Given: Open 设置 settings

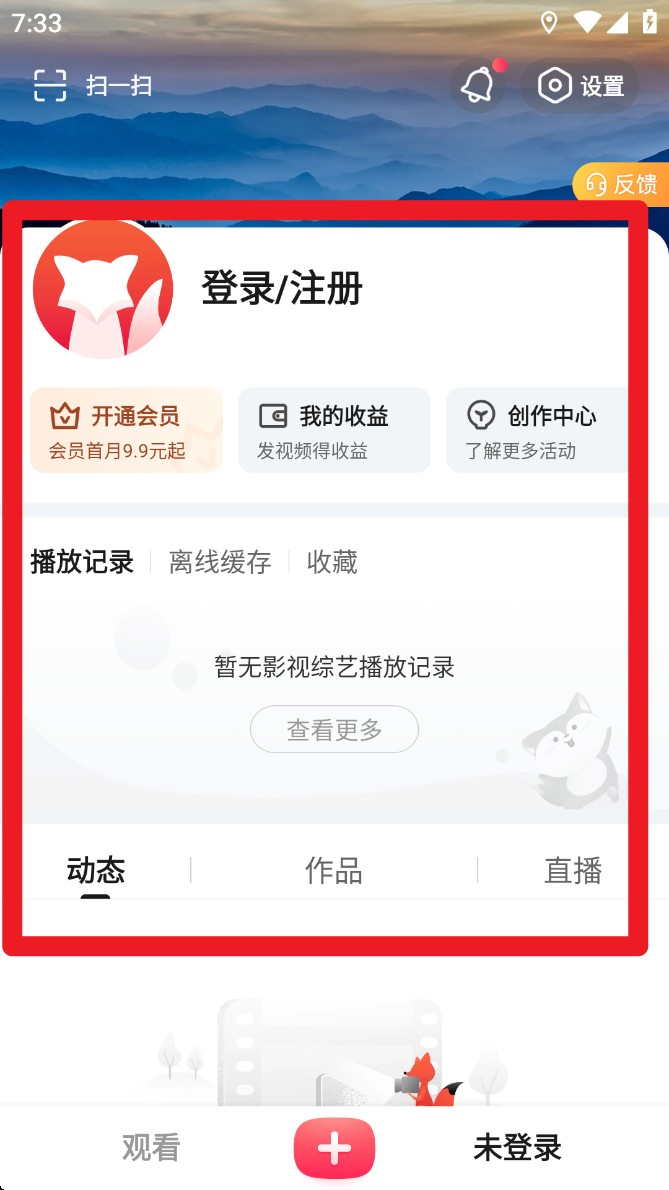Looking at the screenshot, I should (581, 86).
